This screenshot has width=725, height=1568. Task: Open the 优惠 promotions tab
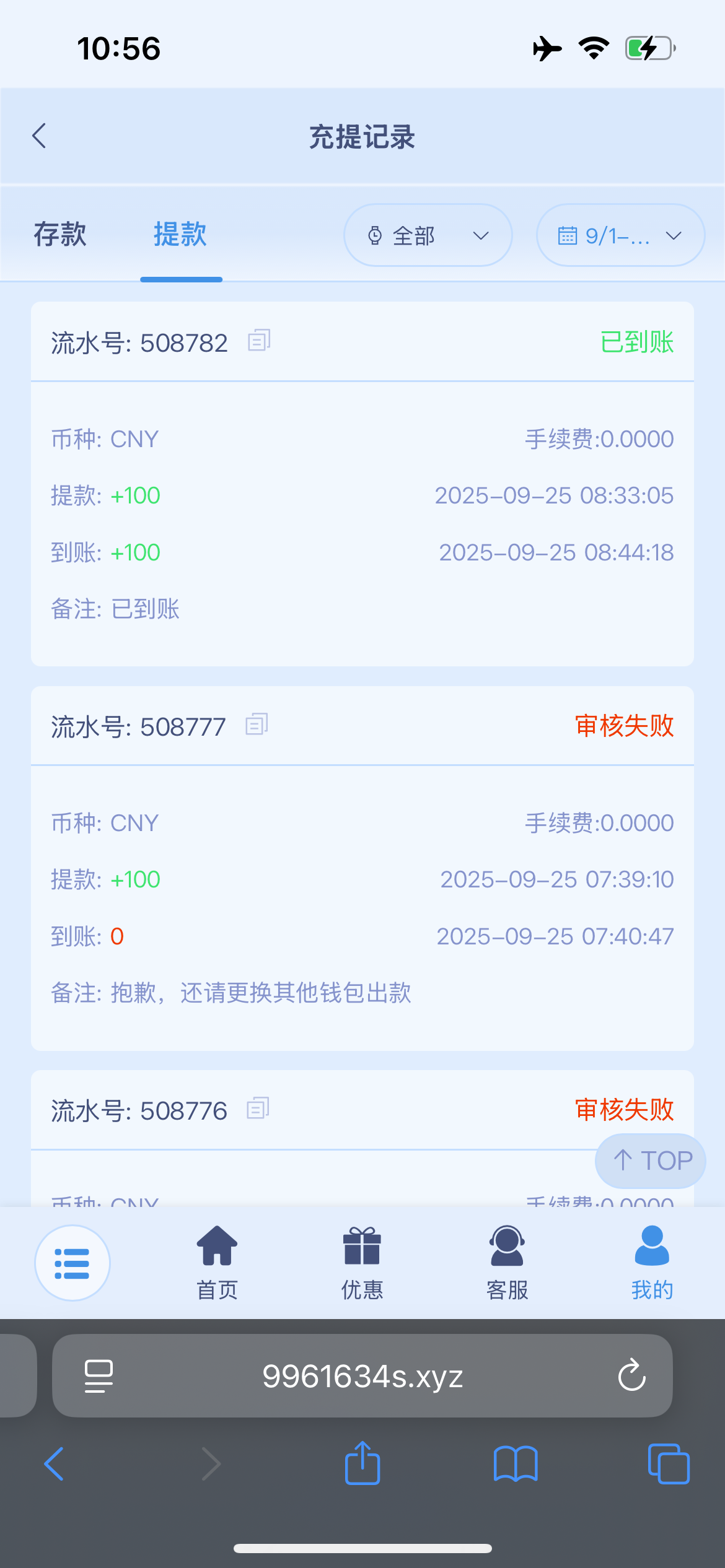click(x=362, y=1263)
